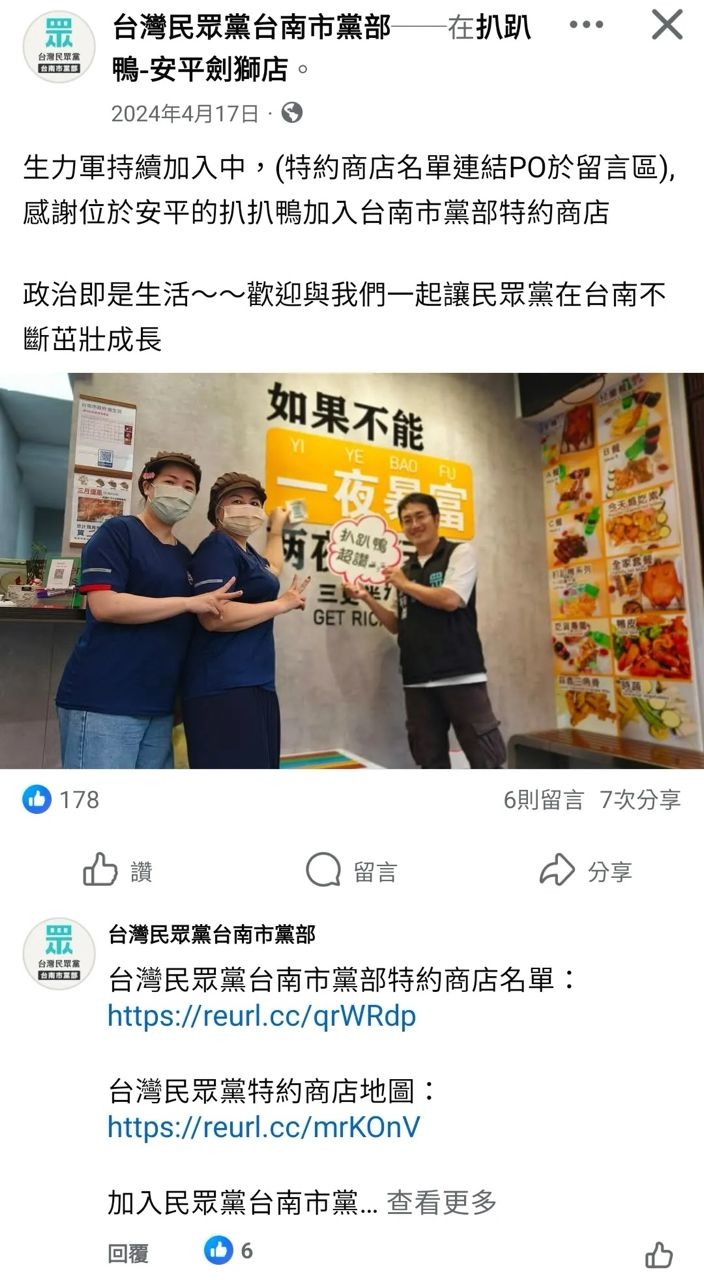View the post photo full screen

tap(352, 571)
